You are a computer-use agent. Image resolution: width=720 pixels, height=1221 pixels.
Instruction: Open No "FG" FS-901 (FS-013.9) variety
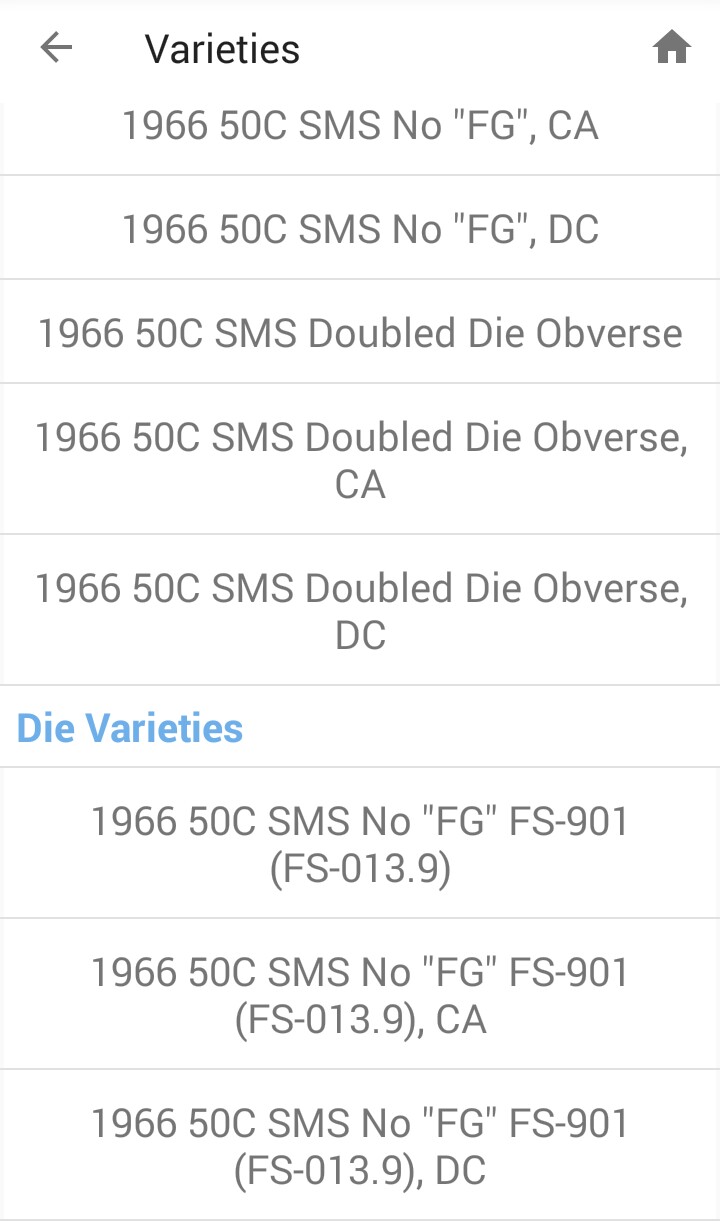coord(360,844)
